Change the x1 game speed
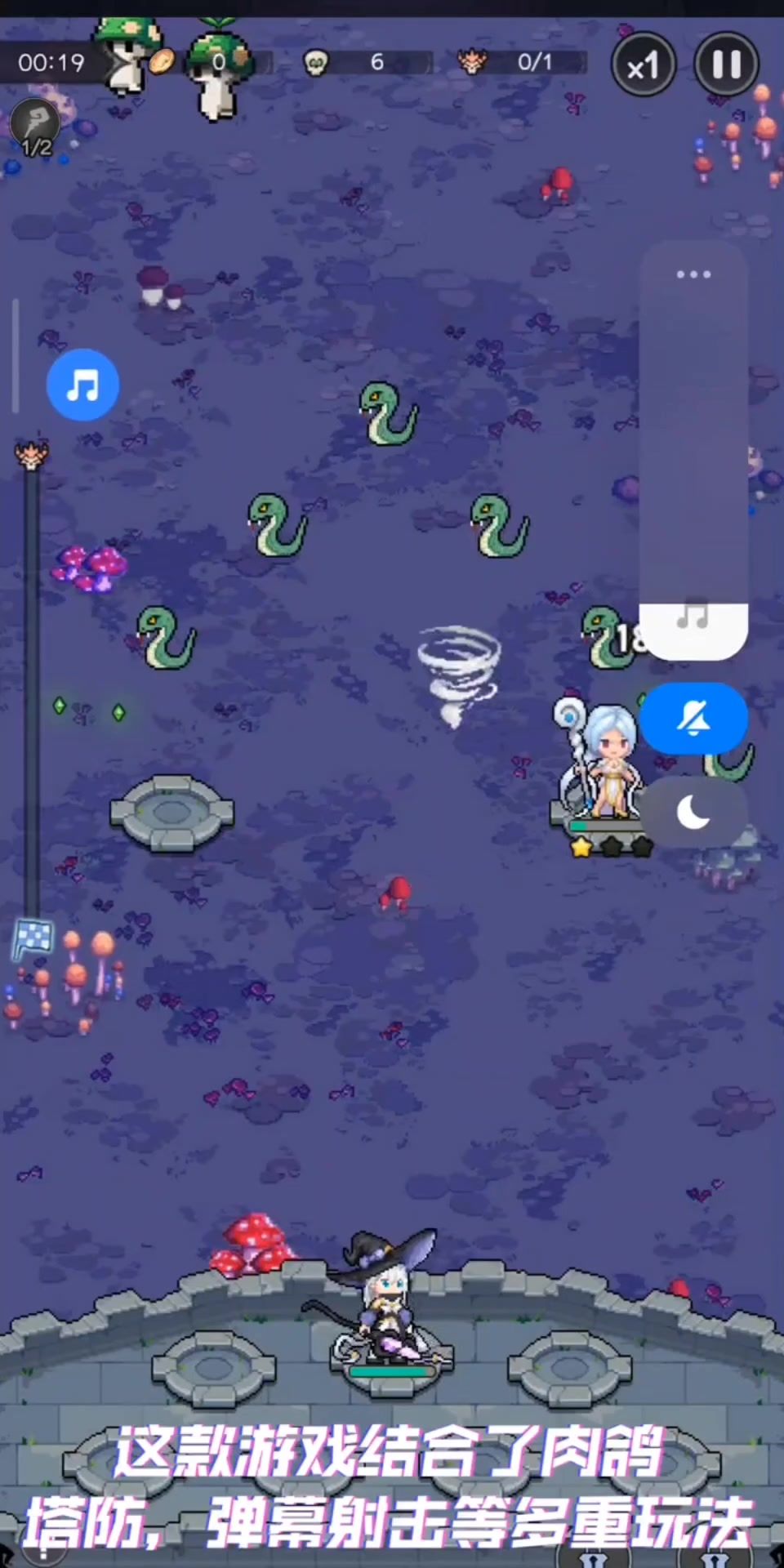Viewport: 784px width, 1568px height. [x=644, y=65]
